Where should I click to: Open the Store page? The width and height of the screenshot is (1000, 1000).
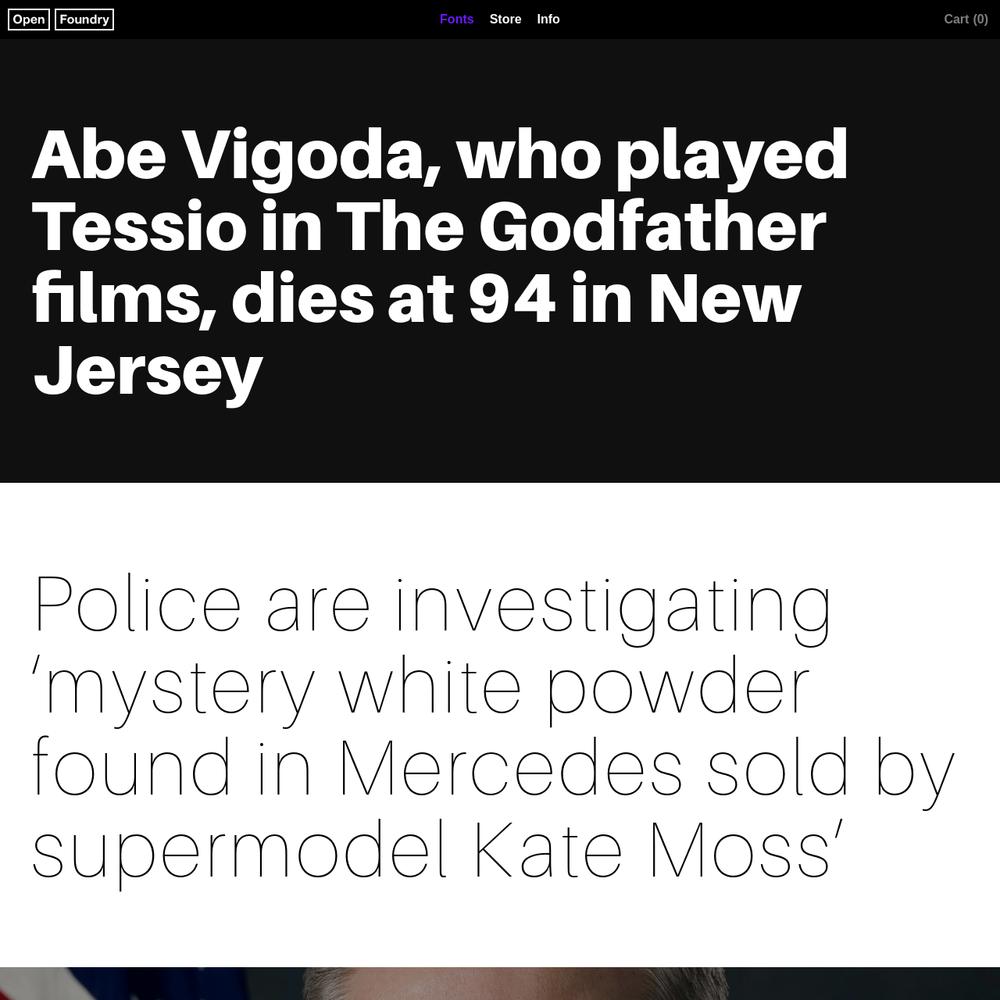505,19
